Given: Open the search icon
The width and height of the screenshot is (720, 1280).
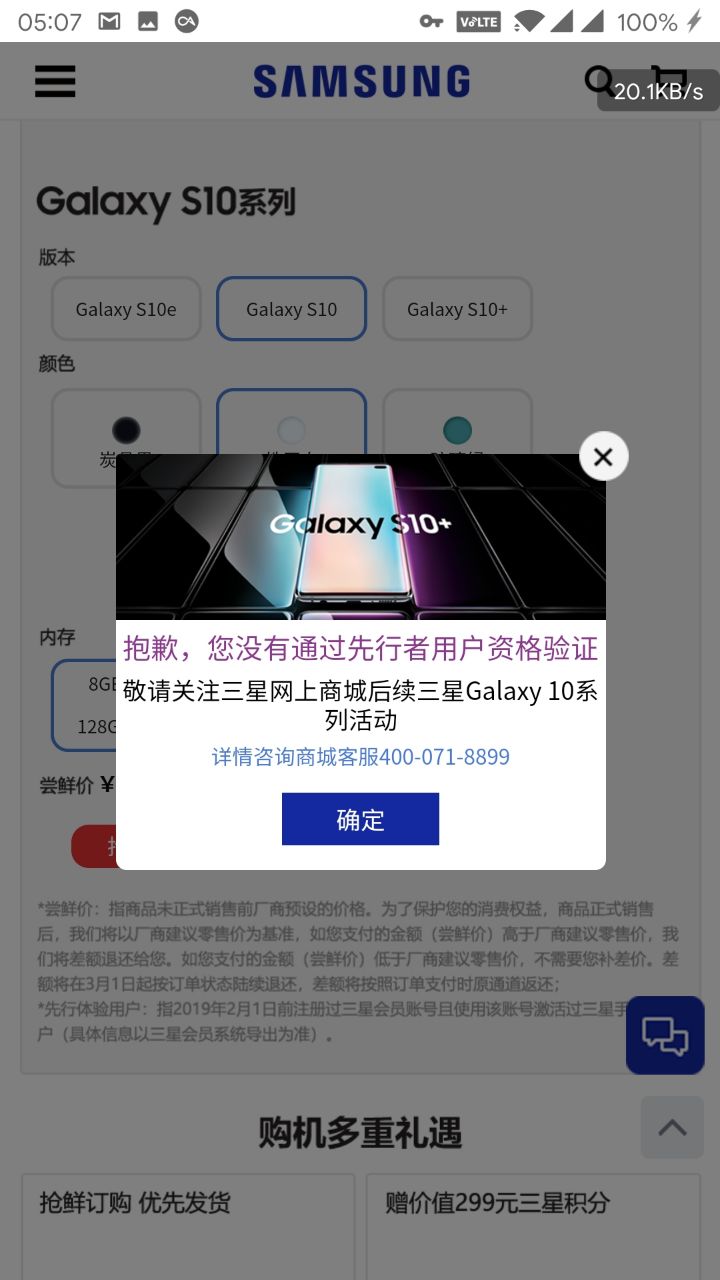Looking at the screenshot, I should [x=599, y=81].
